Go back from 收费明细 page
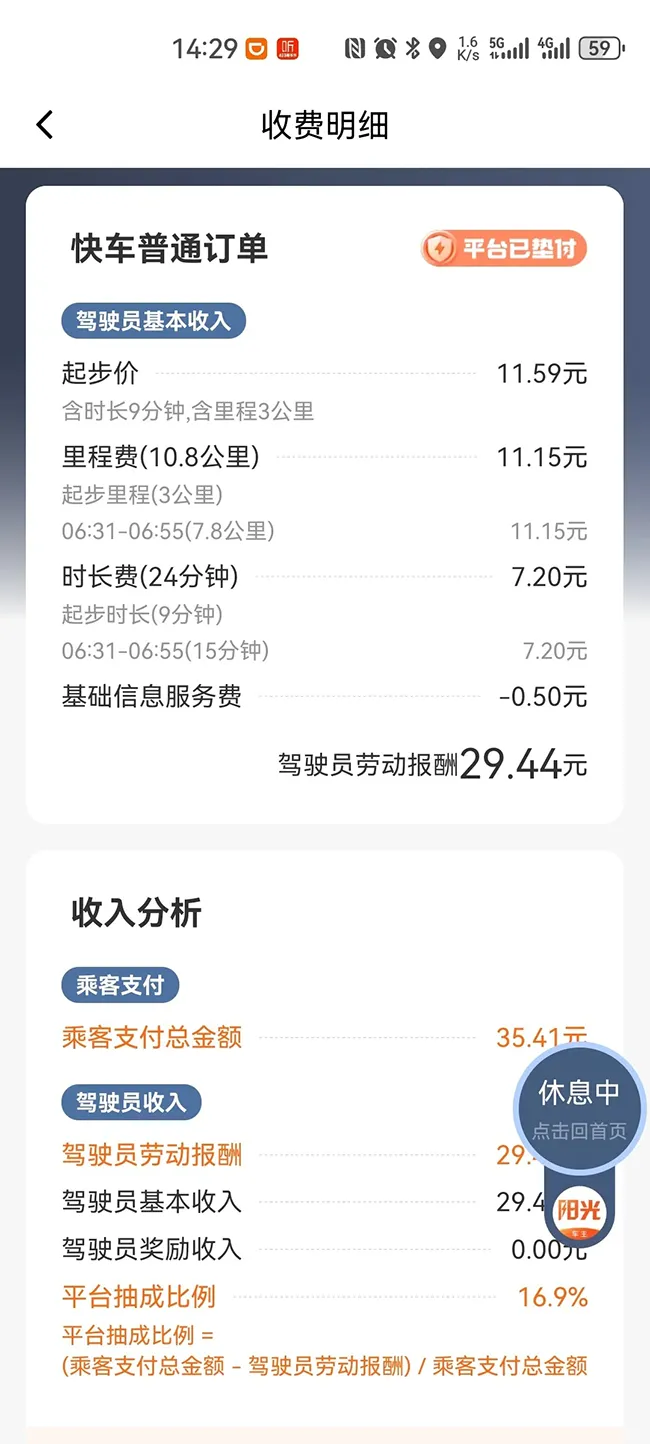The width and height of the screenshot is (650, 1444). tap(44, 125)
